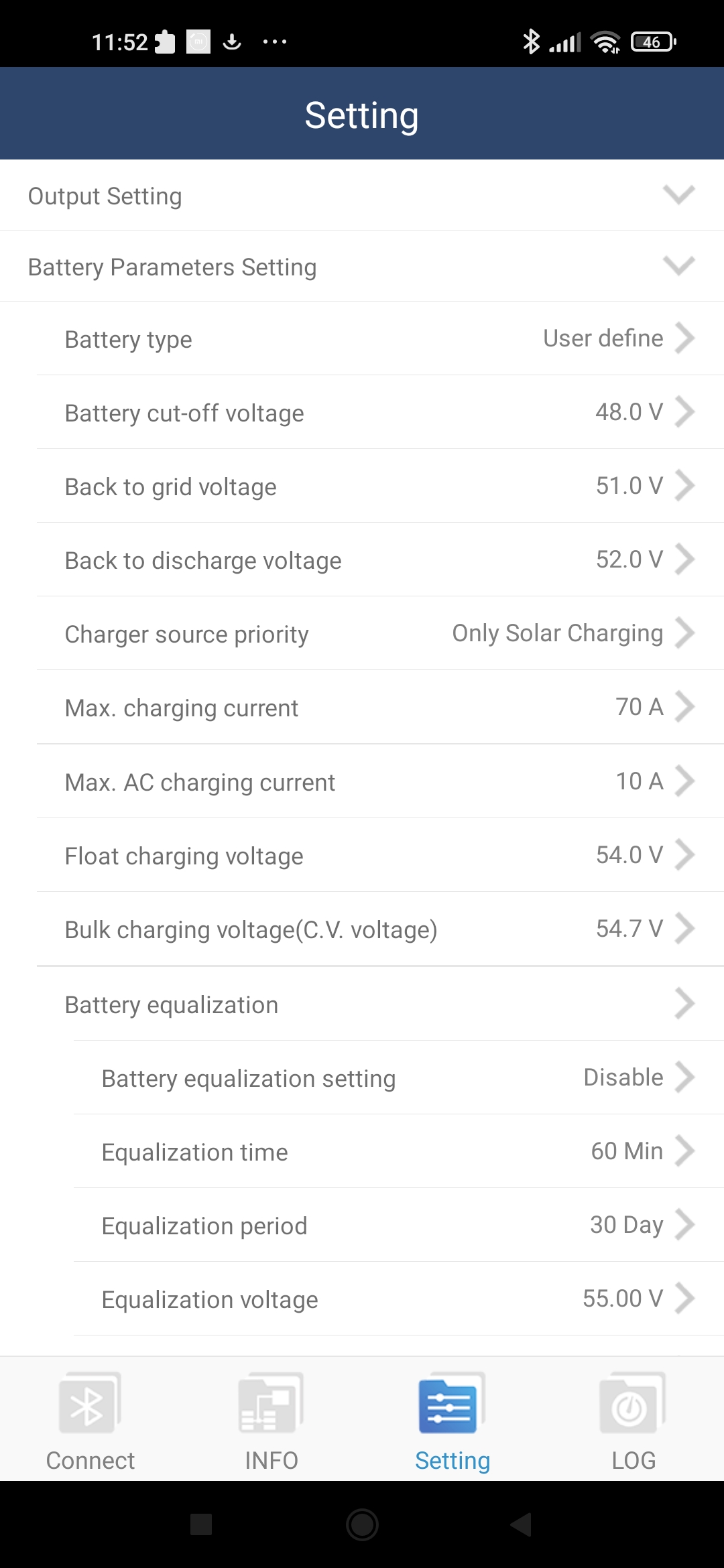The image size is (724, 1568).
Task: Switch to the LOG tab
Action: pos(633,1421)
